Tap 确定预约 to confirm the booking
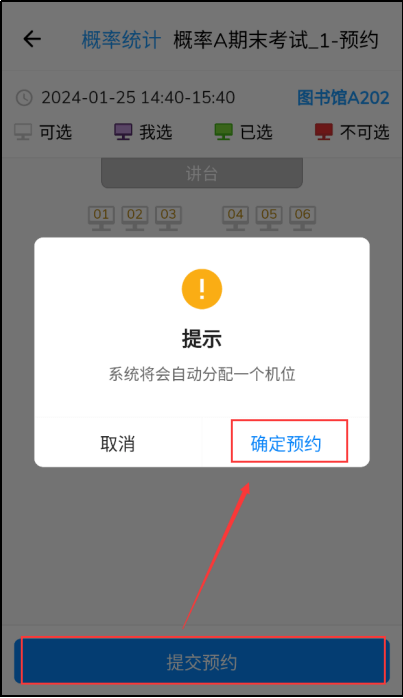This screenshot has height=698, width=403. click(286, 443)
